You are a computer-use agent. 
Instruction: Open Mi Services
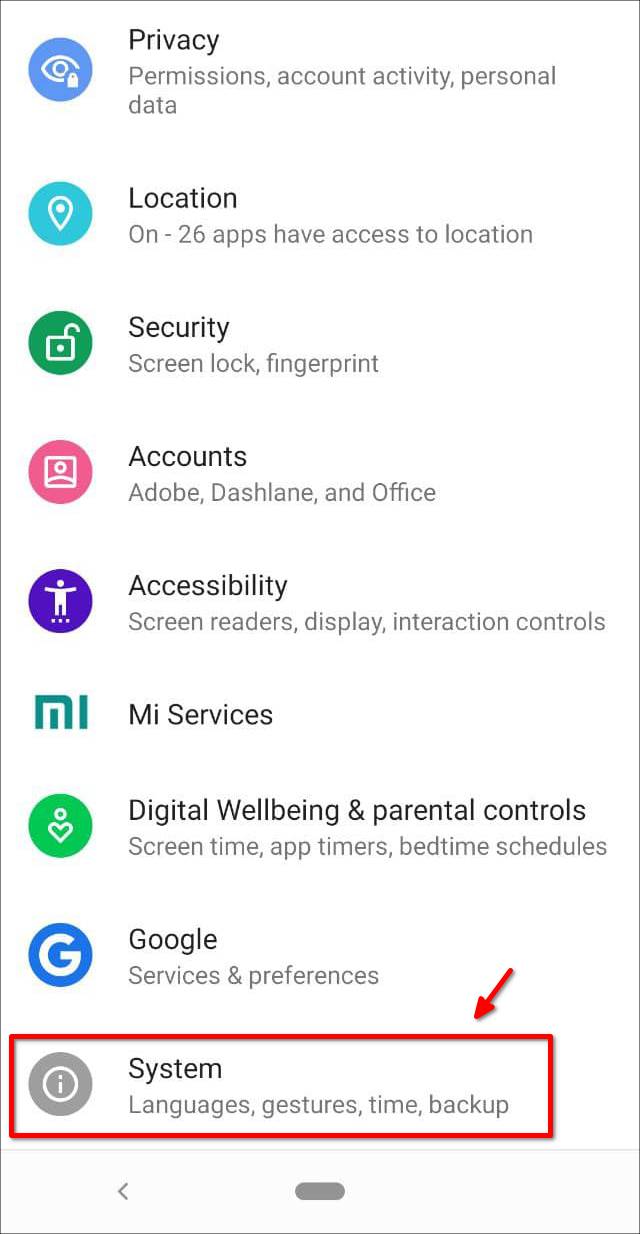(x=320, y=714)
